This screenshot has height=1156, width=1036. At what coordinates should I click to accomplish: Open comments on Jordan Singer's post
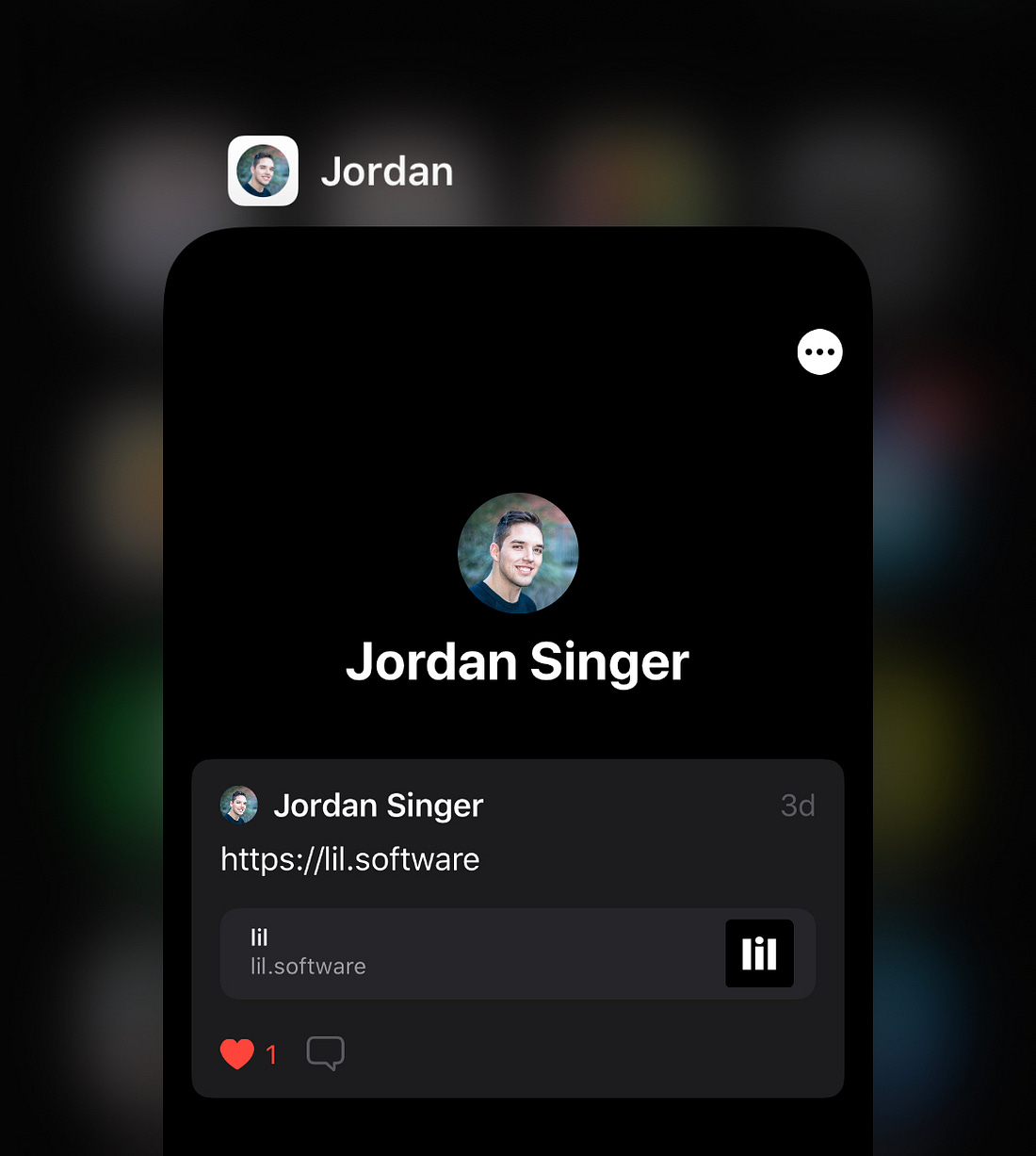pos(326,1053)
